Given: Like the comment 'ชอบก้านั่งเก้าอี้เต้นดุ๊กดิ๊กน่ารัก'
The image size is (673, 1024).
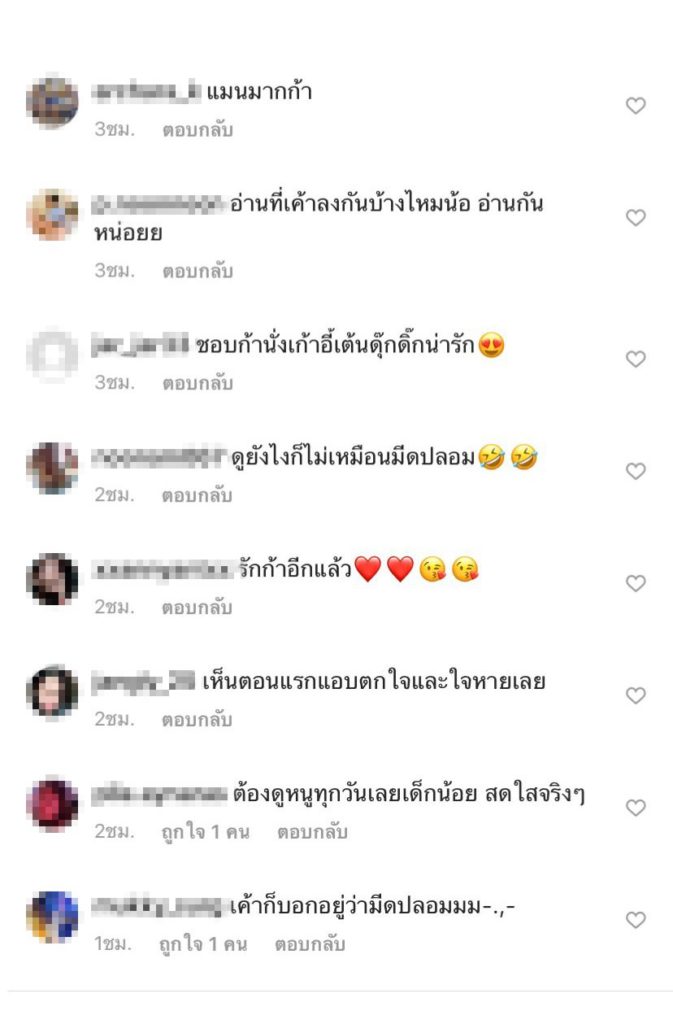Looking at the screenshot, I should coord(635,359).
